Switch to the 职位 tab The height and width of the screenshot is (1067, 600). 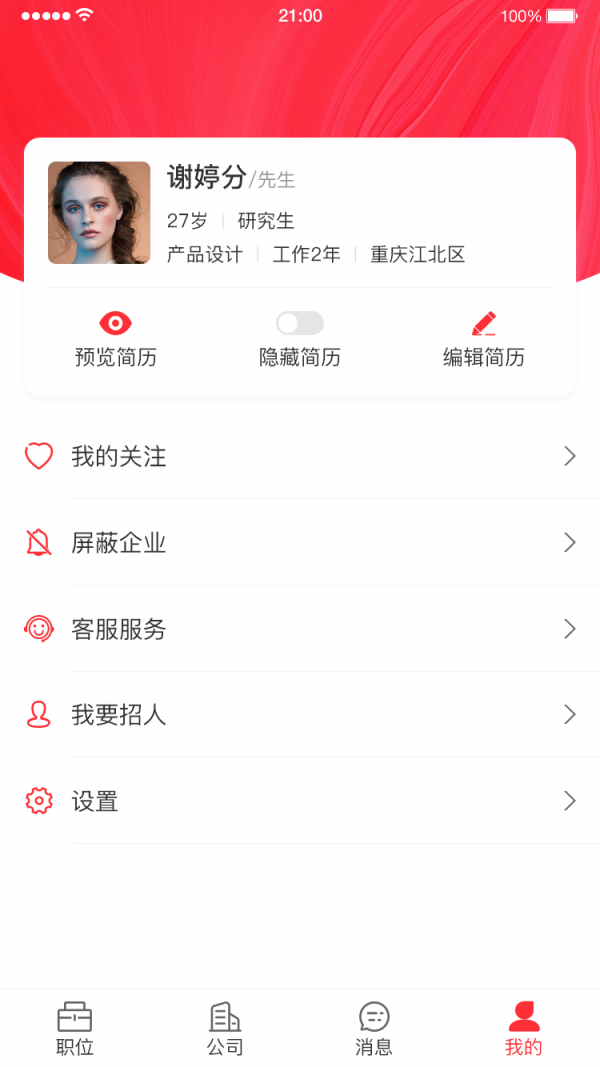[x=75, y=1029]
